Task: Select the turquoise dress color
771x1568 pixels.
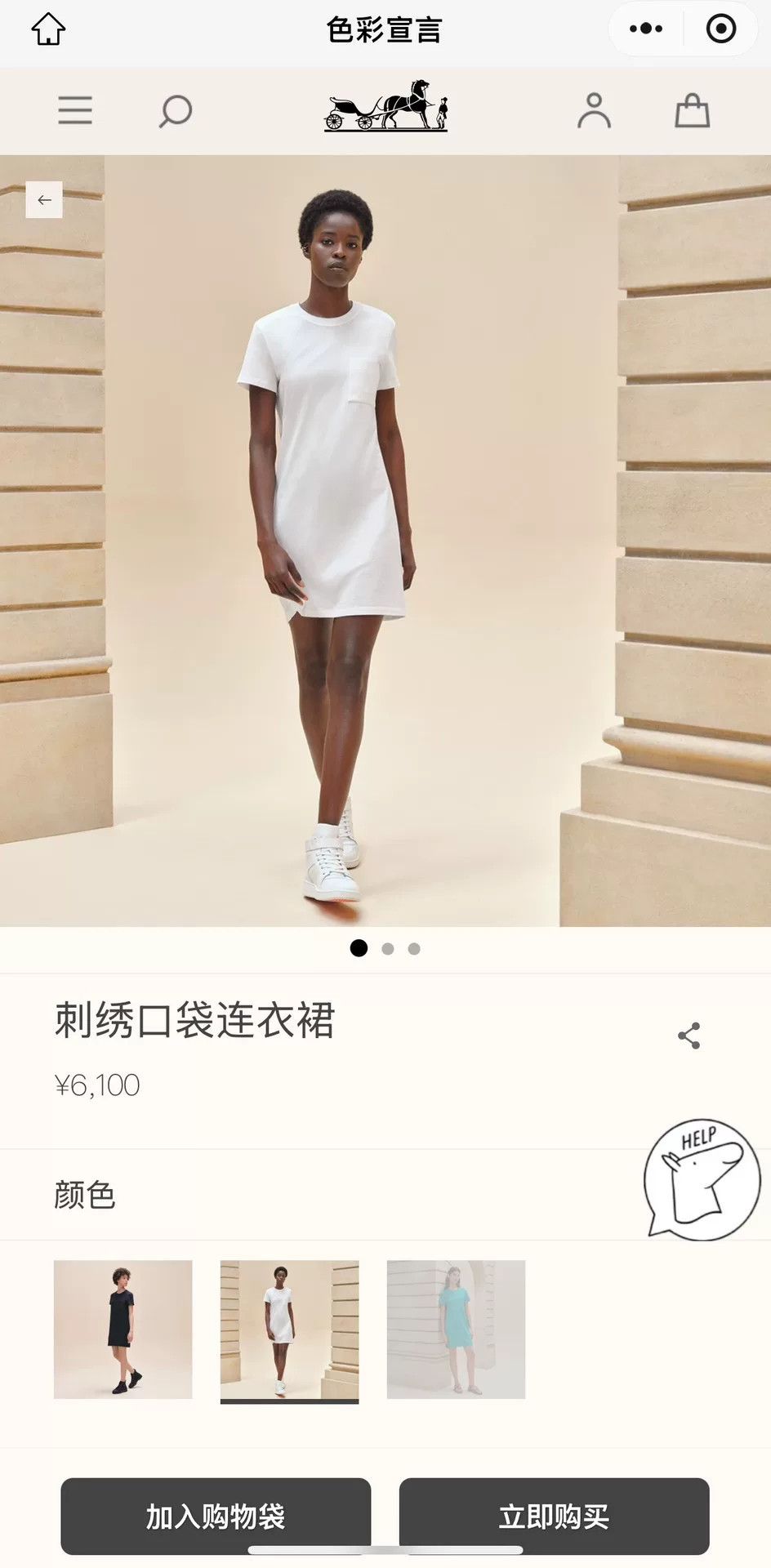Action: pos(456,1330)
